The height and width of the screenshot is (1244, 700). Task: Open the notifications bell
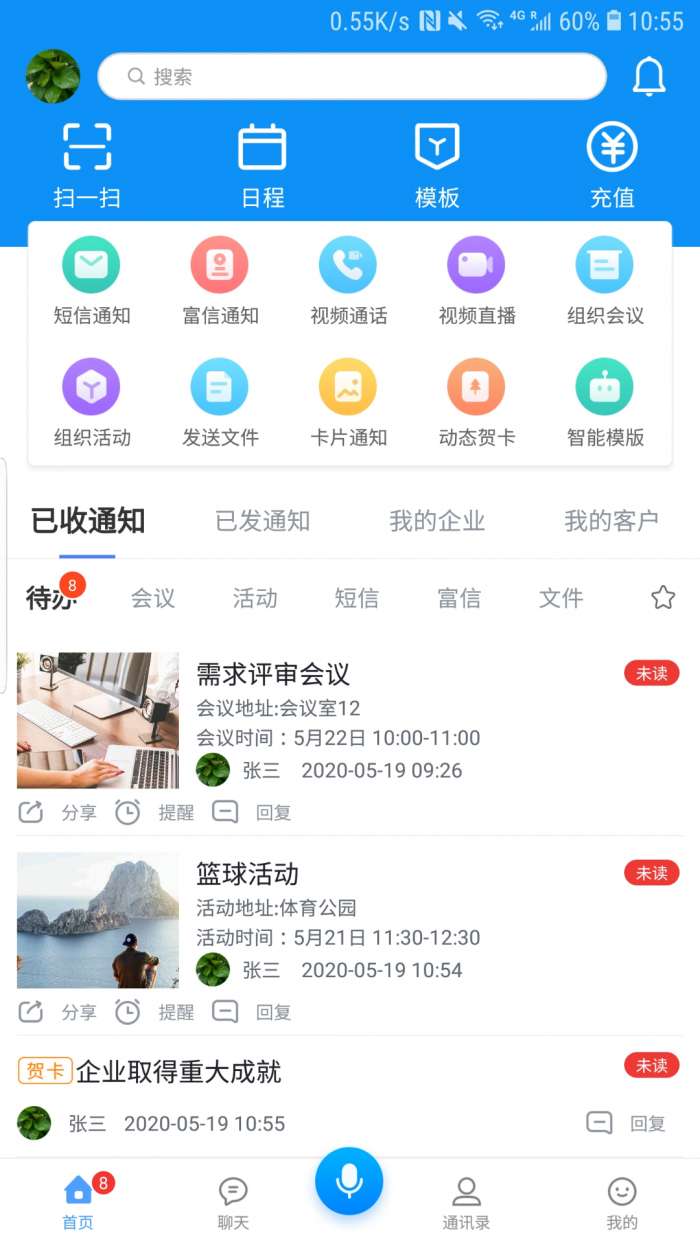649,77
